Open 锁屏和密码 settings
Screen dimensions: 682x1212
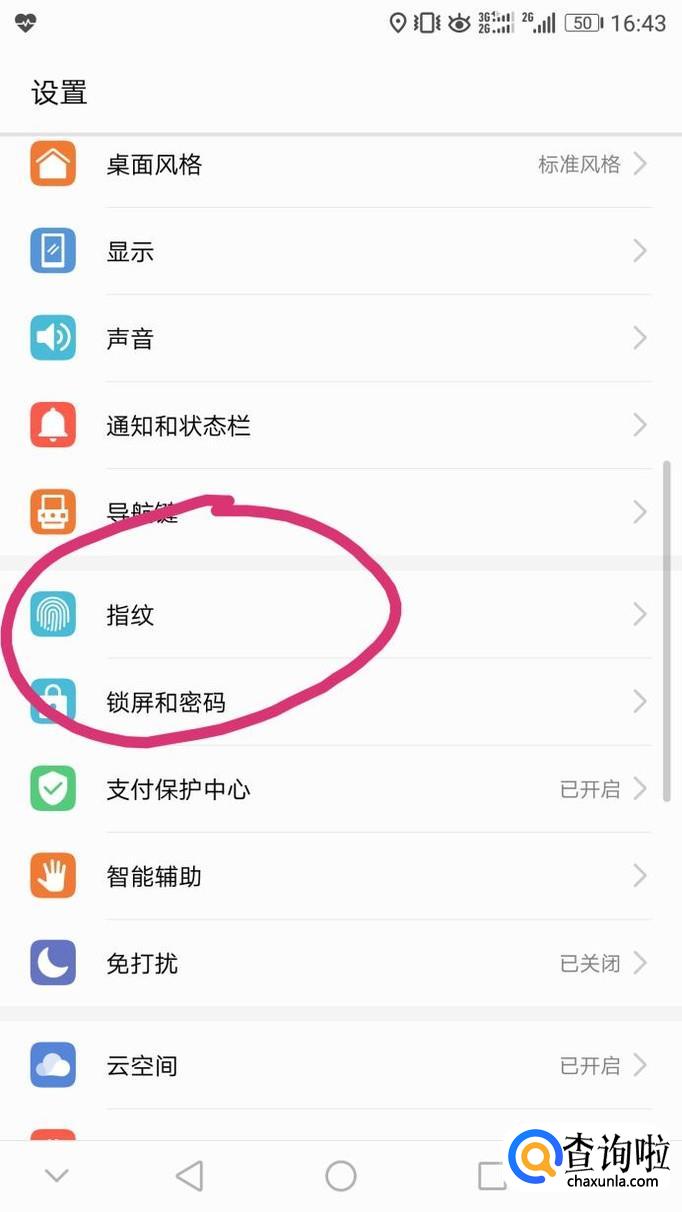(341, 702)
